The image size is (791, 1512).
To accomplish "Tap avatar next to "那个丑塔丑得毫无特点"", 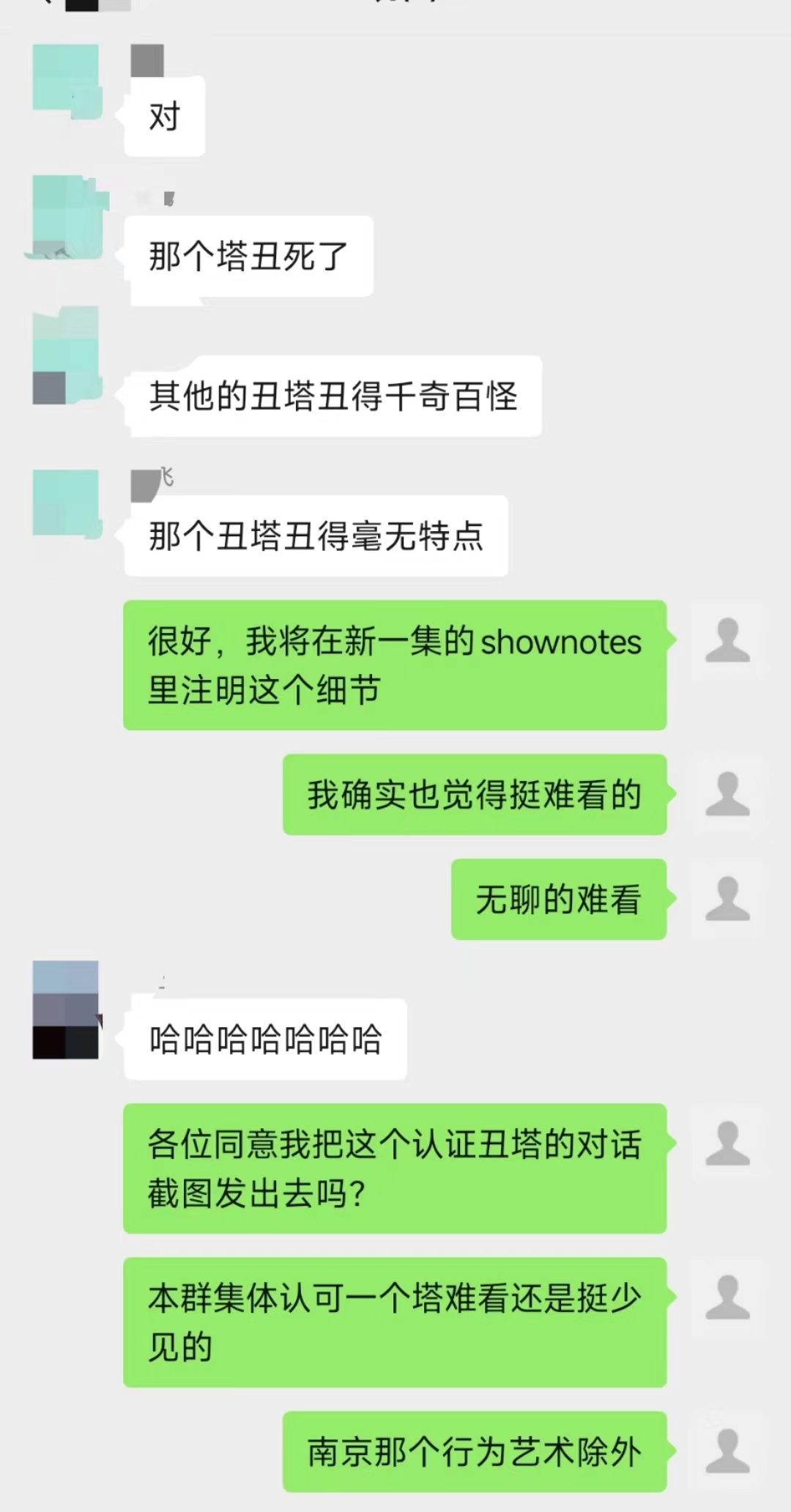I will tap(66, 504).
